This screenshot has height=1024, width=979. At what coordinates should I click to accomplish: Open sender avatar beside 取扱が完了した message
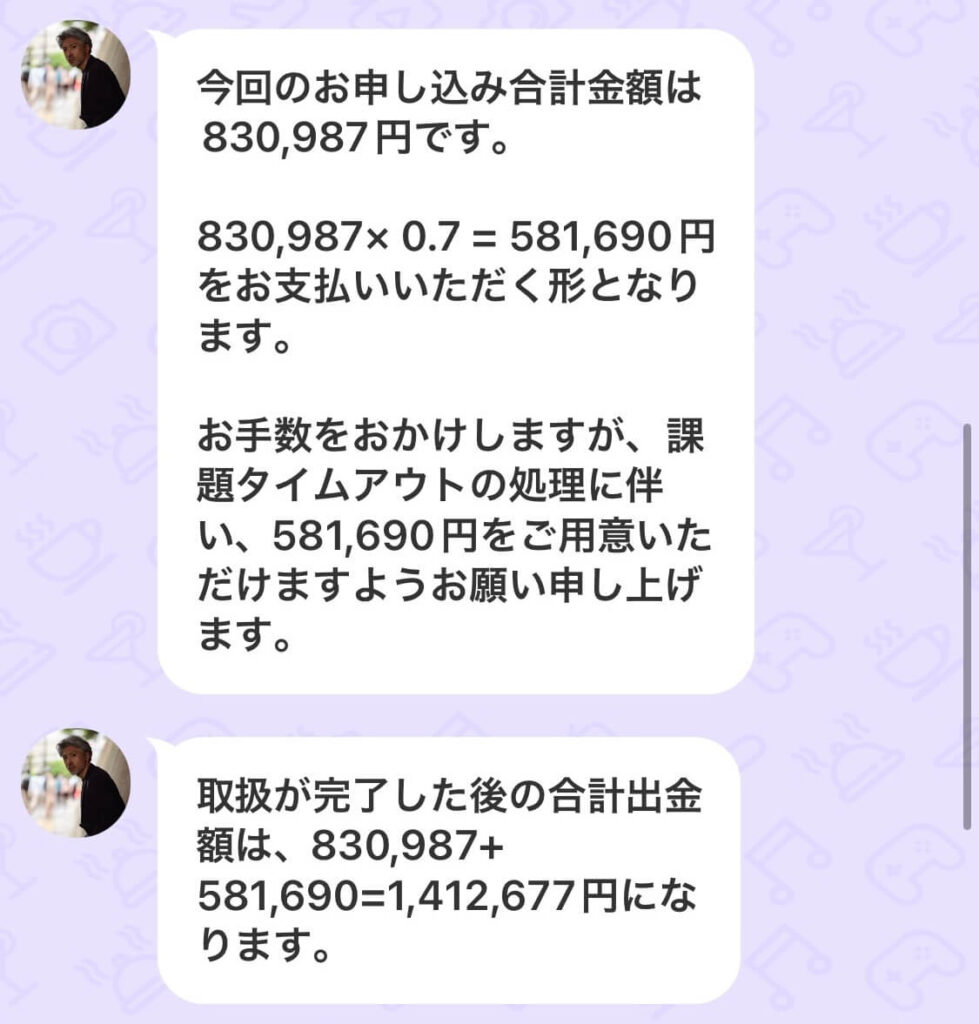point(76,783)
